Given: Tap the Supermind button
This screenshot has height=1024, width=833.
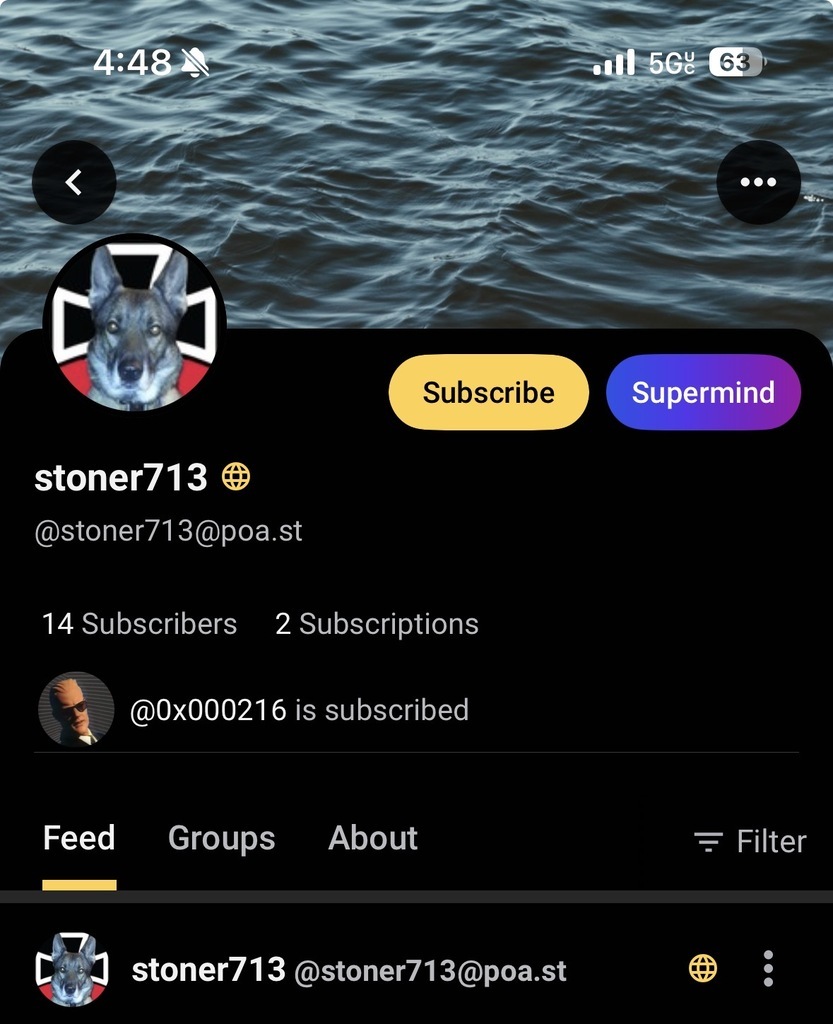Looking at the screenshot, I should 703,392.
